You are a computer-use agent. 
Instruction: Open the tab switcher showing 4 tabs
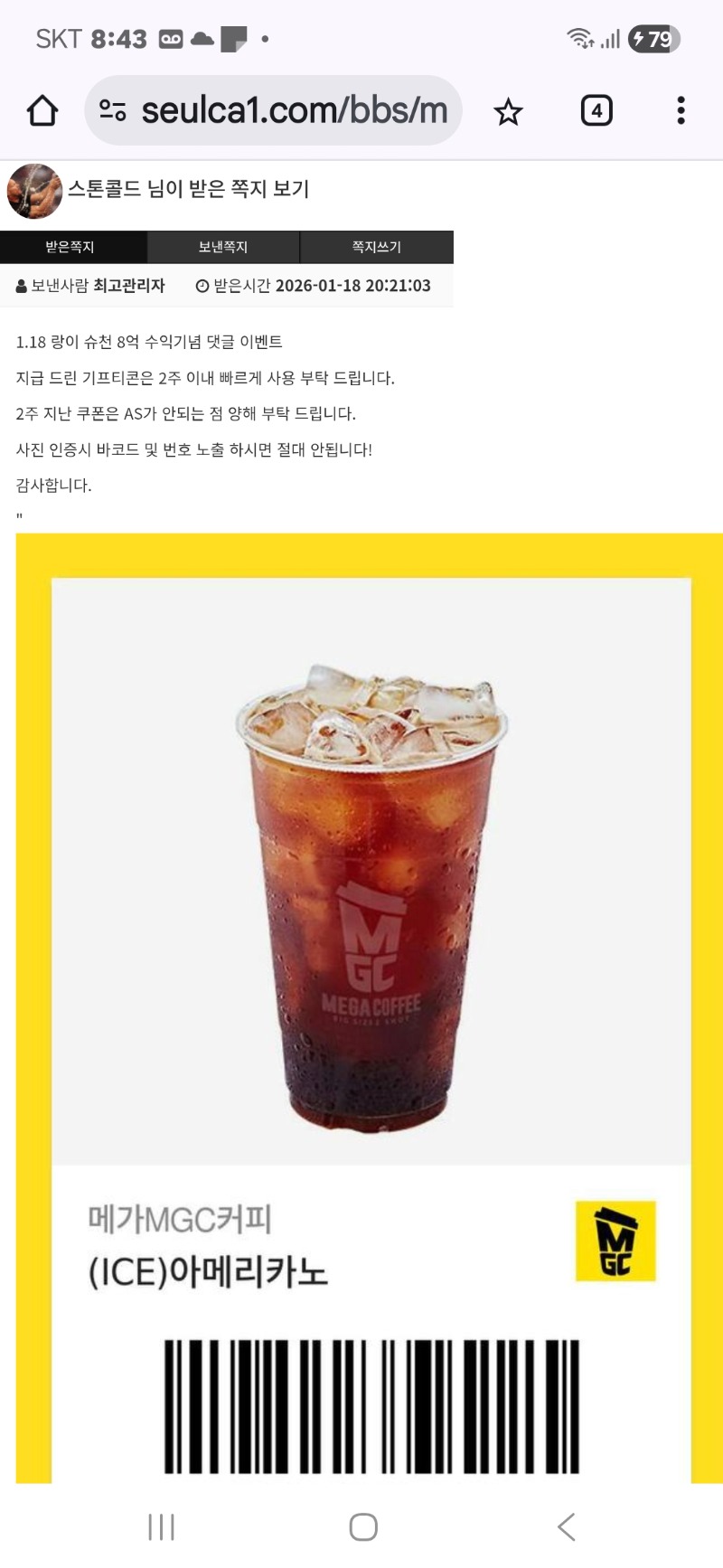(596, 111)
